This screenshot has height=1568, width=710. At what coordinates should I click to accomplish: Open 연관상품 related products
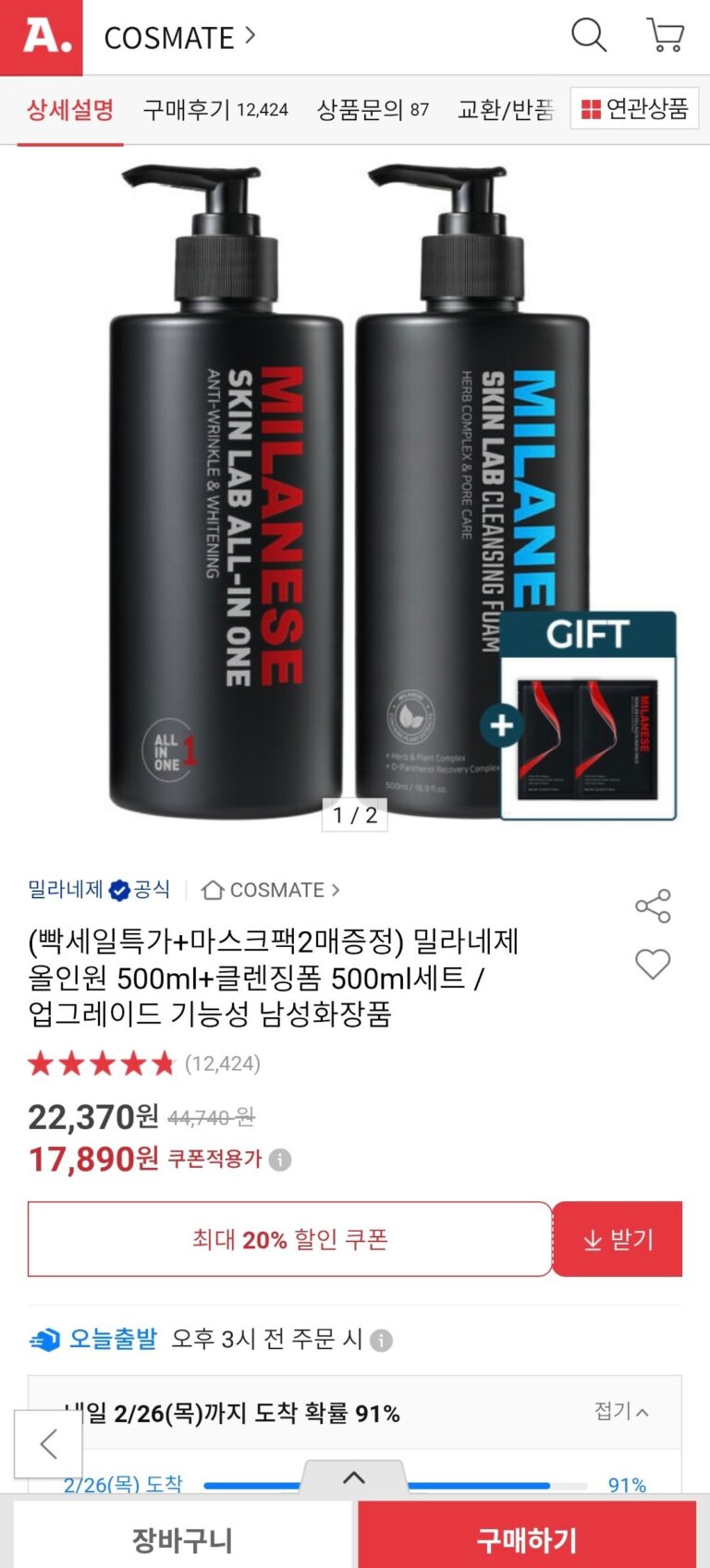pyautogui.click(x=634, y=109)
